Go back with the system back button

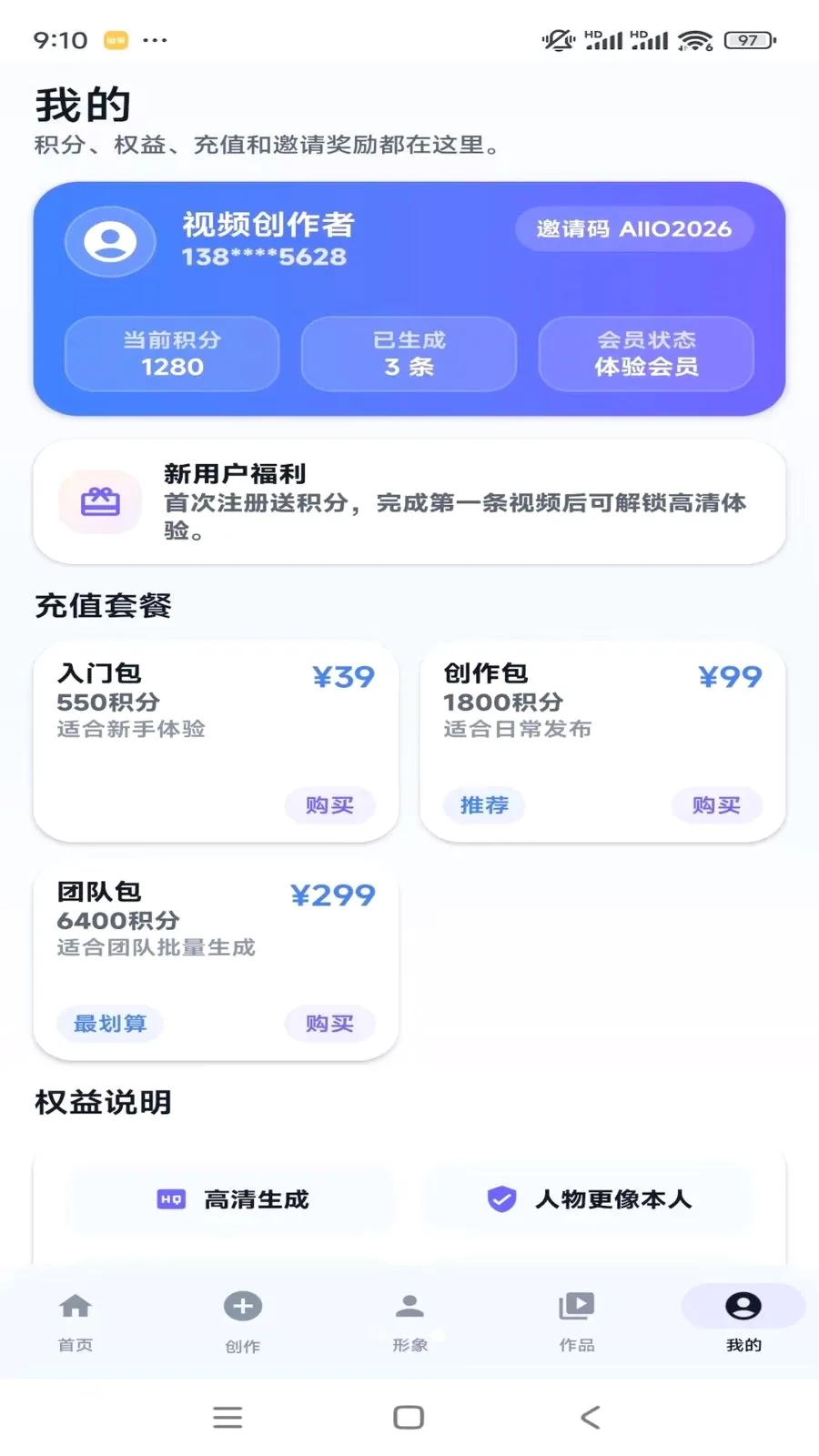point(591,1417)
